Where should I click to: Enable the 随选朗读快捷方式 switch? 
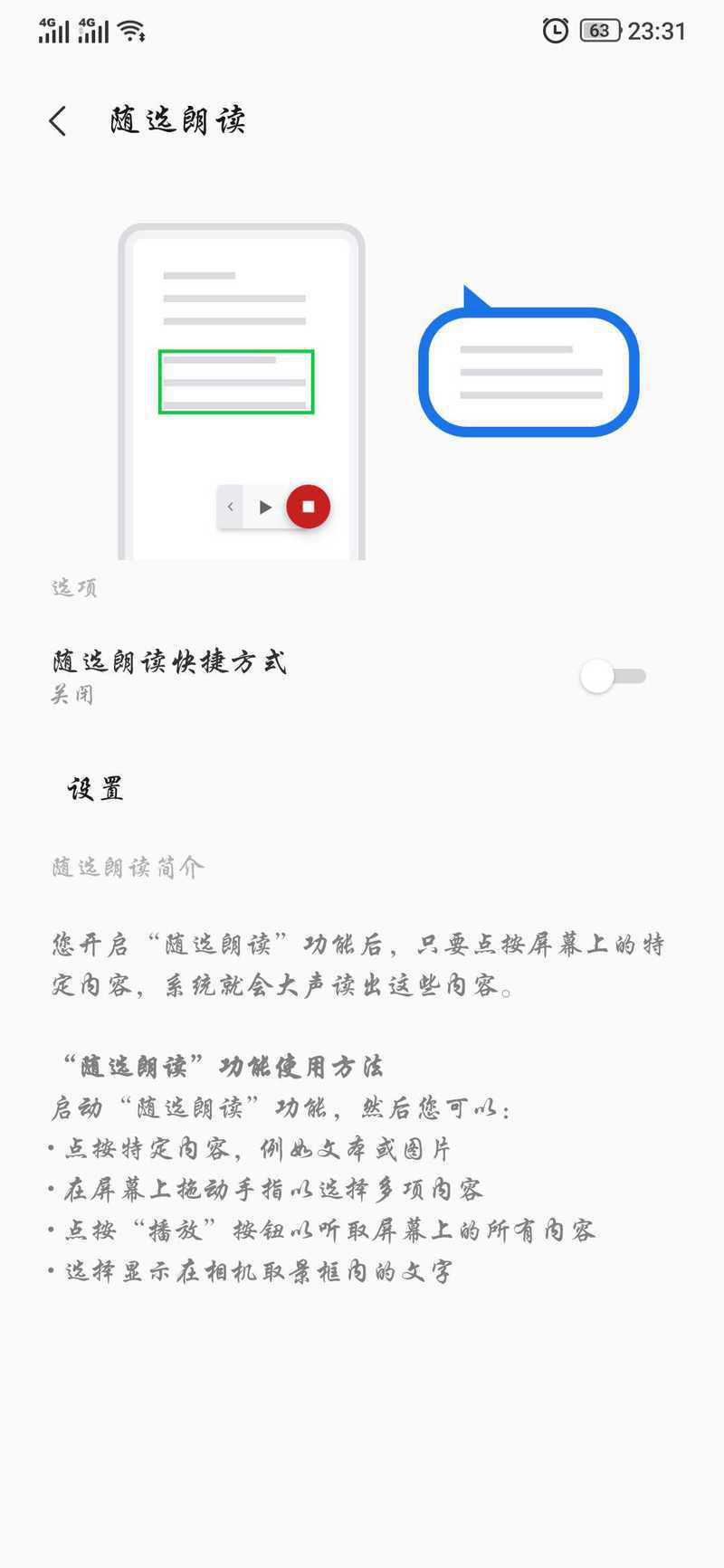click(613, 677)
